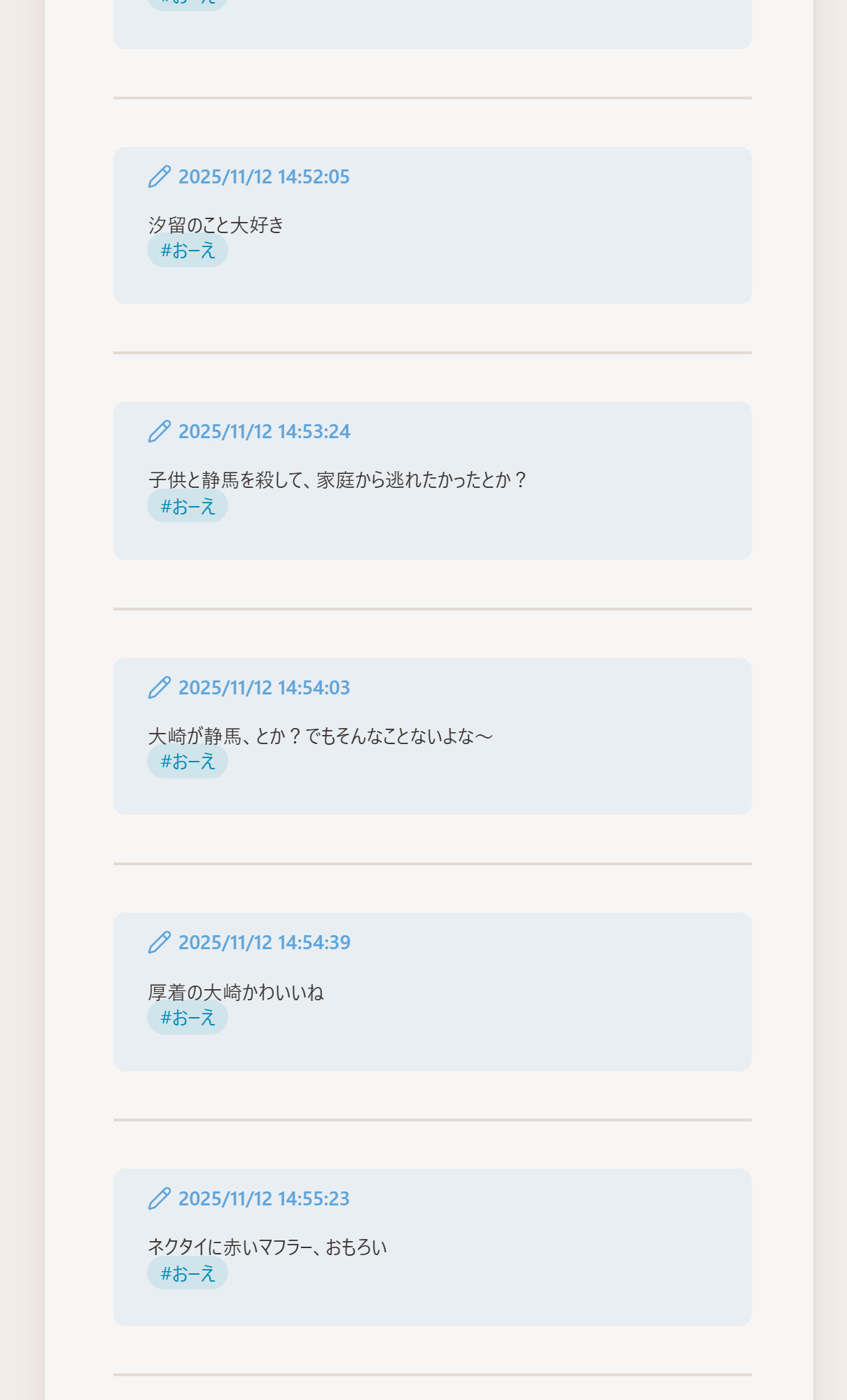
Task: Open the post dated 2025/11/12 14:52:05
Action: tap(263, 177)
